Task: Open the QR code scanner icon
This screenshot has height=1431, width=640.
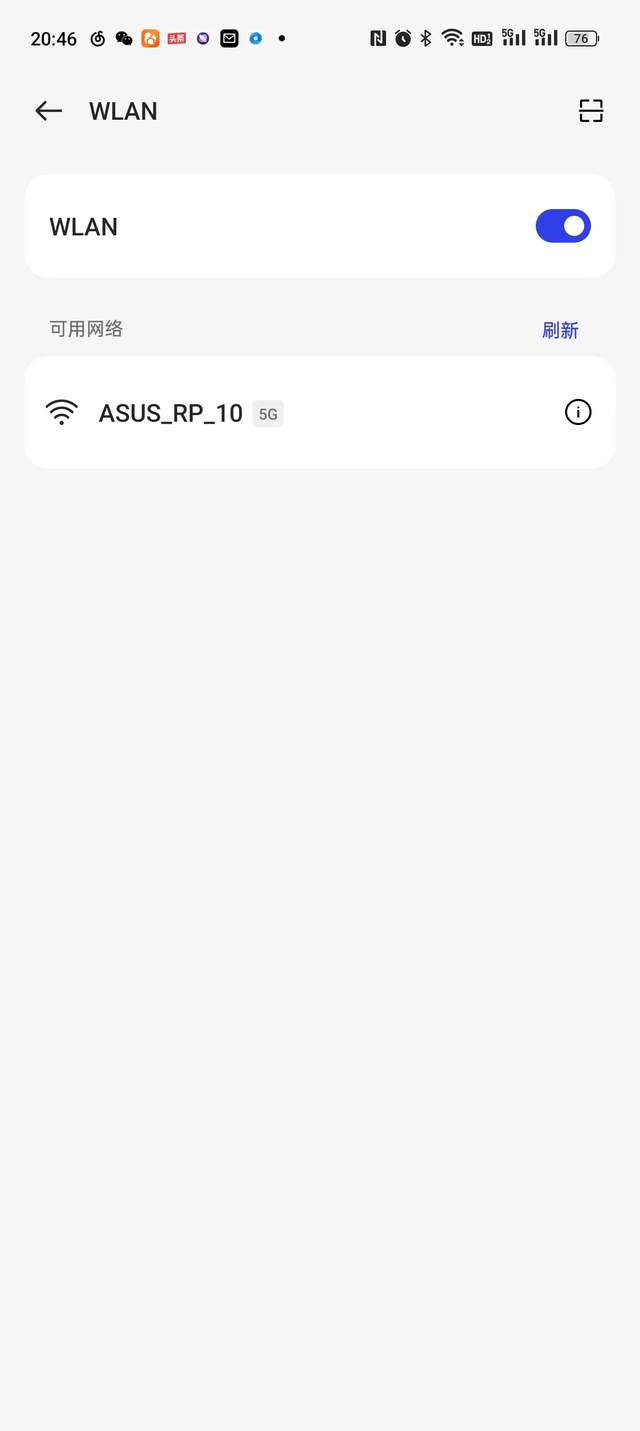Action: coord(591,111)
